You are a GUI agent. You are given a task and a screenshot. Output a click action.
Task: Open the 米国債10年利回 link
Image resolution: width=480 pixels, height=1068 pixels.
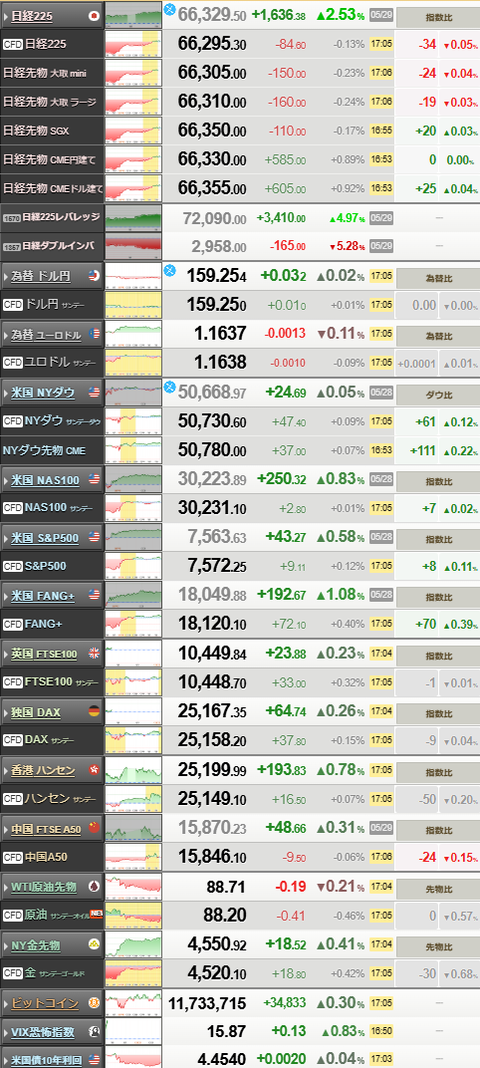pos(46,1060)
